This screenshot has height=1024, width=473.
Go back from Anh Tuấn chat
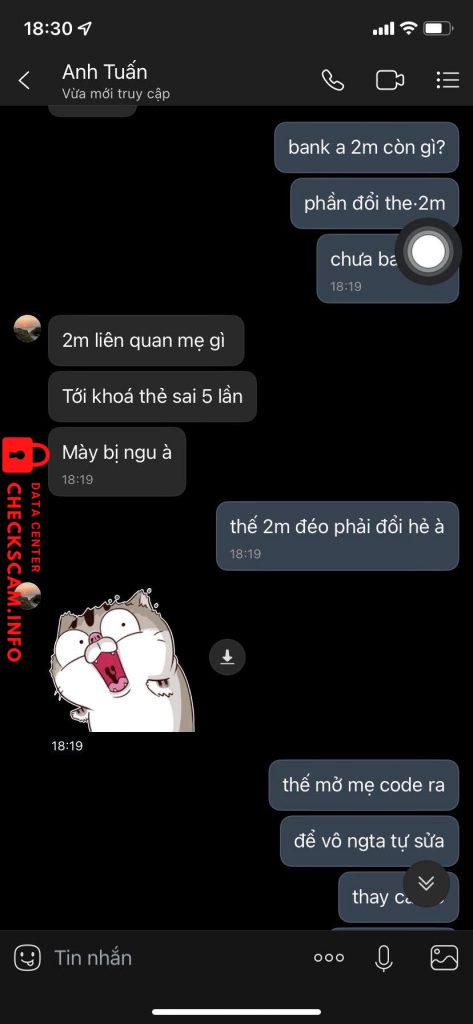coord(24,81)
